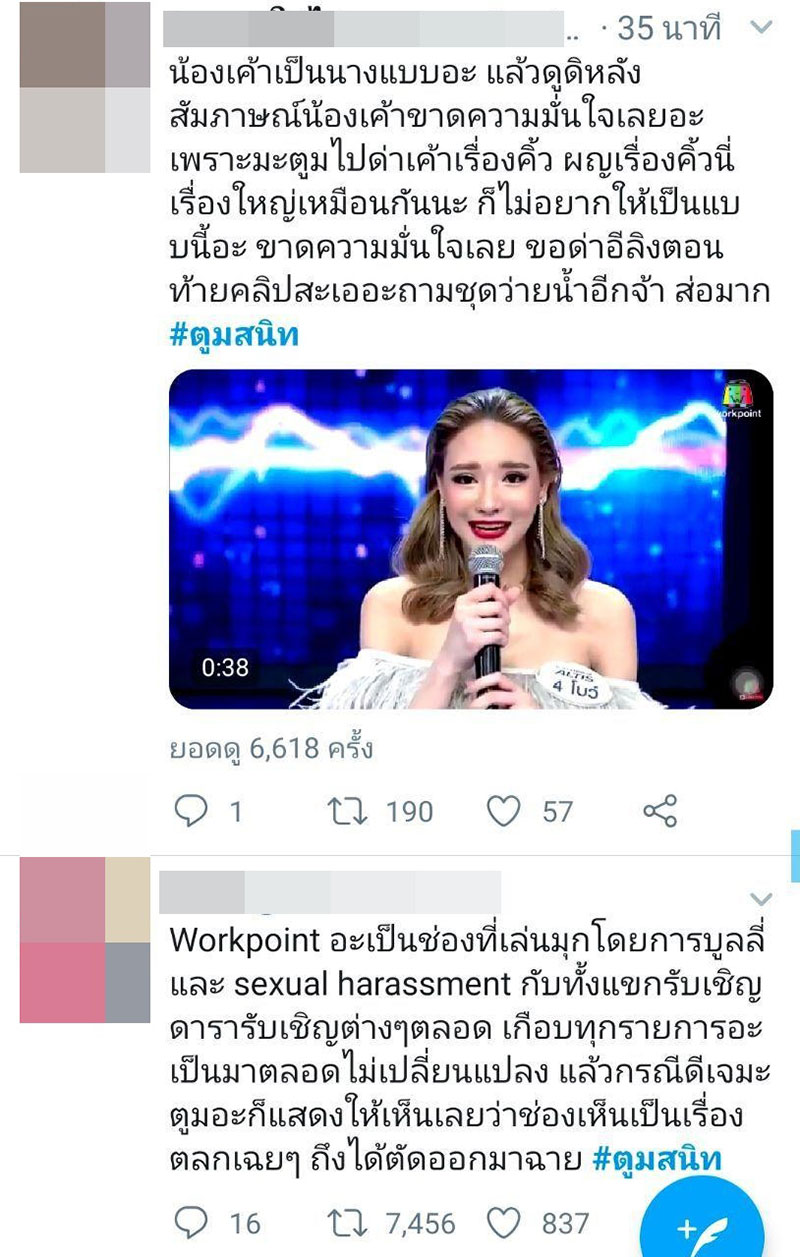The width and height of the screenshot is (800, 1257).
Task: Retweet the tweet with 7,456 retweets
Action: point(349,1222)
